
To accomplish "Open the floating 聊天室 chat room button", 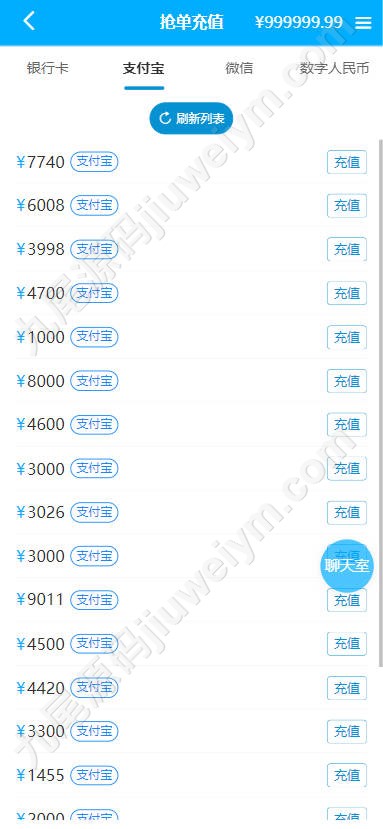I will pos(347,565).
